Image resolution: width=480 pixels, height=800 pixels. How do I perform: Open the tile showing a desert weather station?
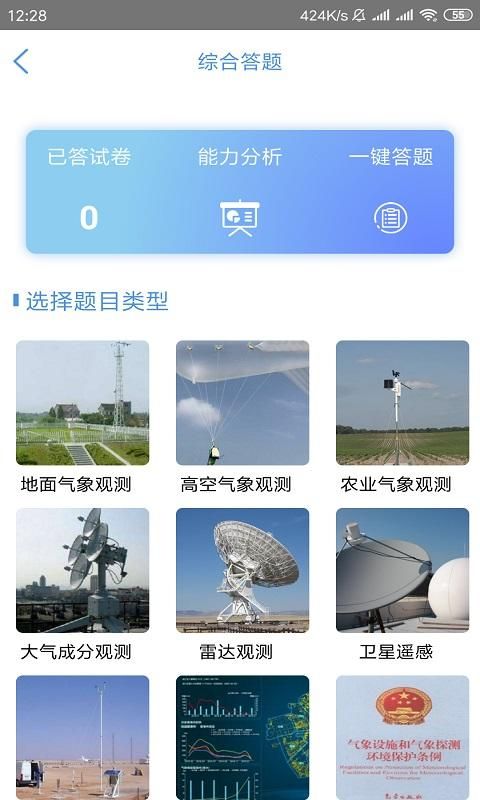point(83,738)
